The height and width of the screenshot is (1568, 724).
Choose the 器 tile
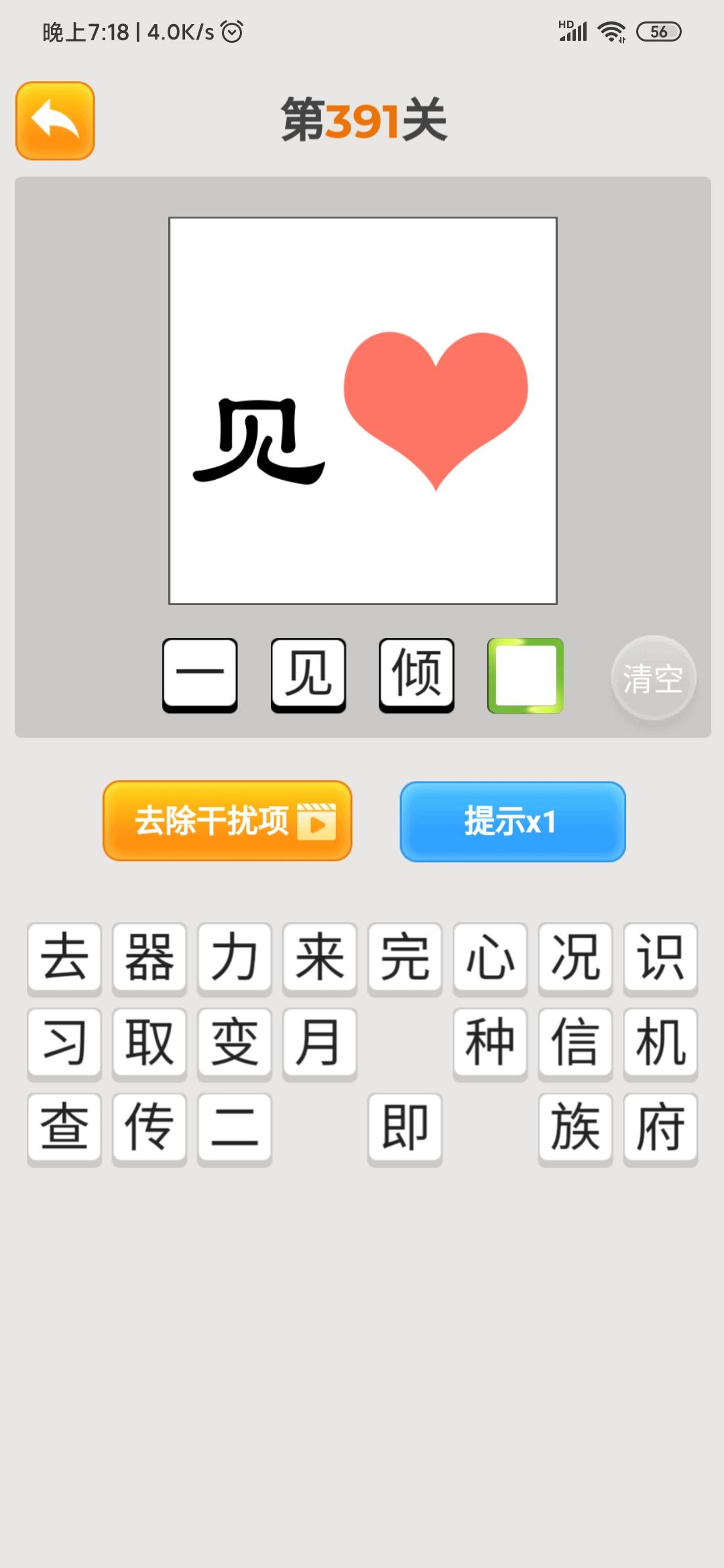[x=149, y=958]
